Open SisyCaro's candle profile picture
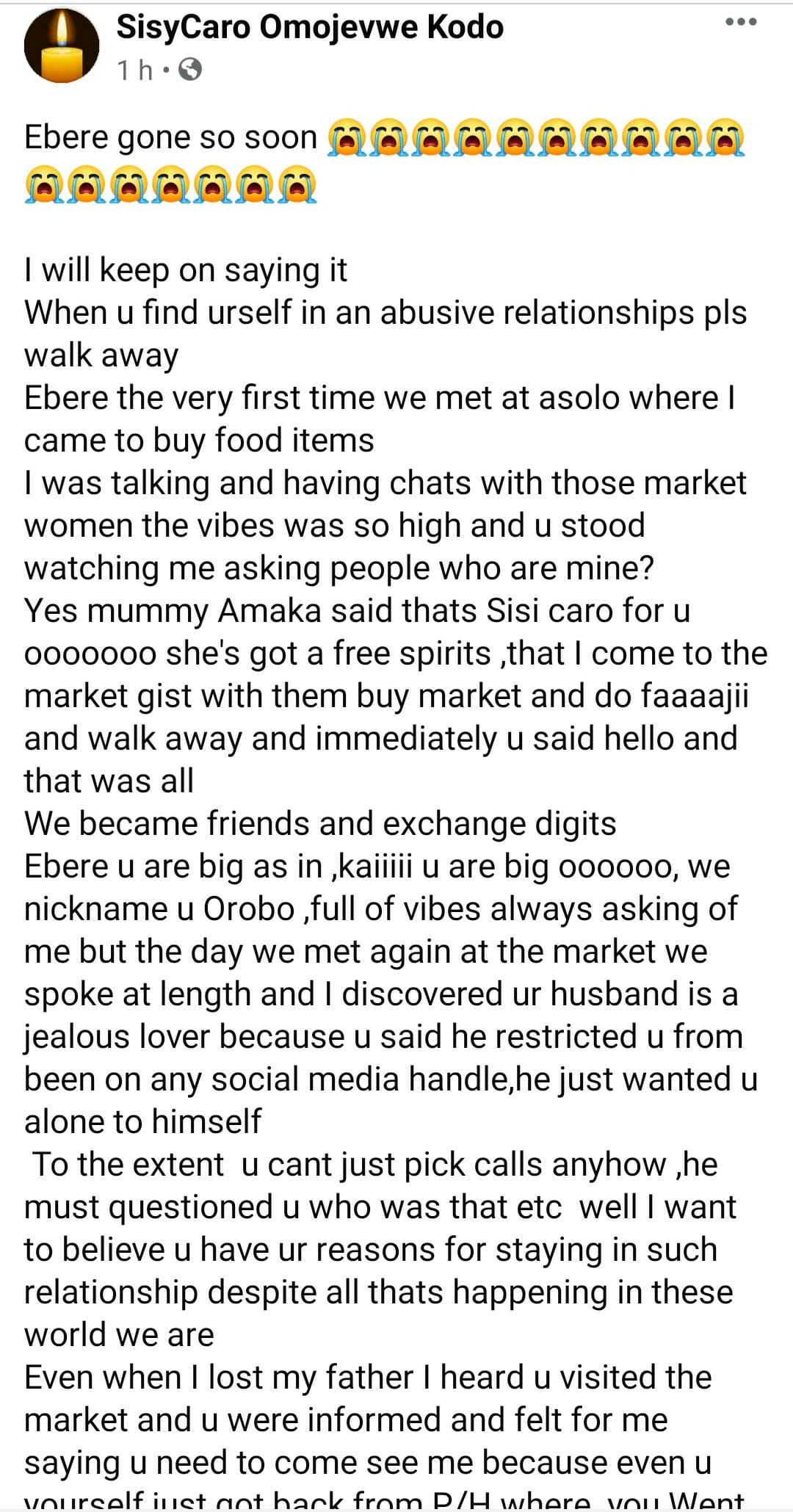This screenshot has height=1512, width=793. click(62, 47)
